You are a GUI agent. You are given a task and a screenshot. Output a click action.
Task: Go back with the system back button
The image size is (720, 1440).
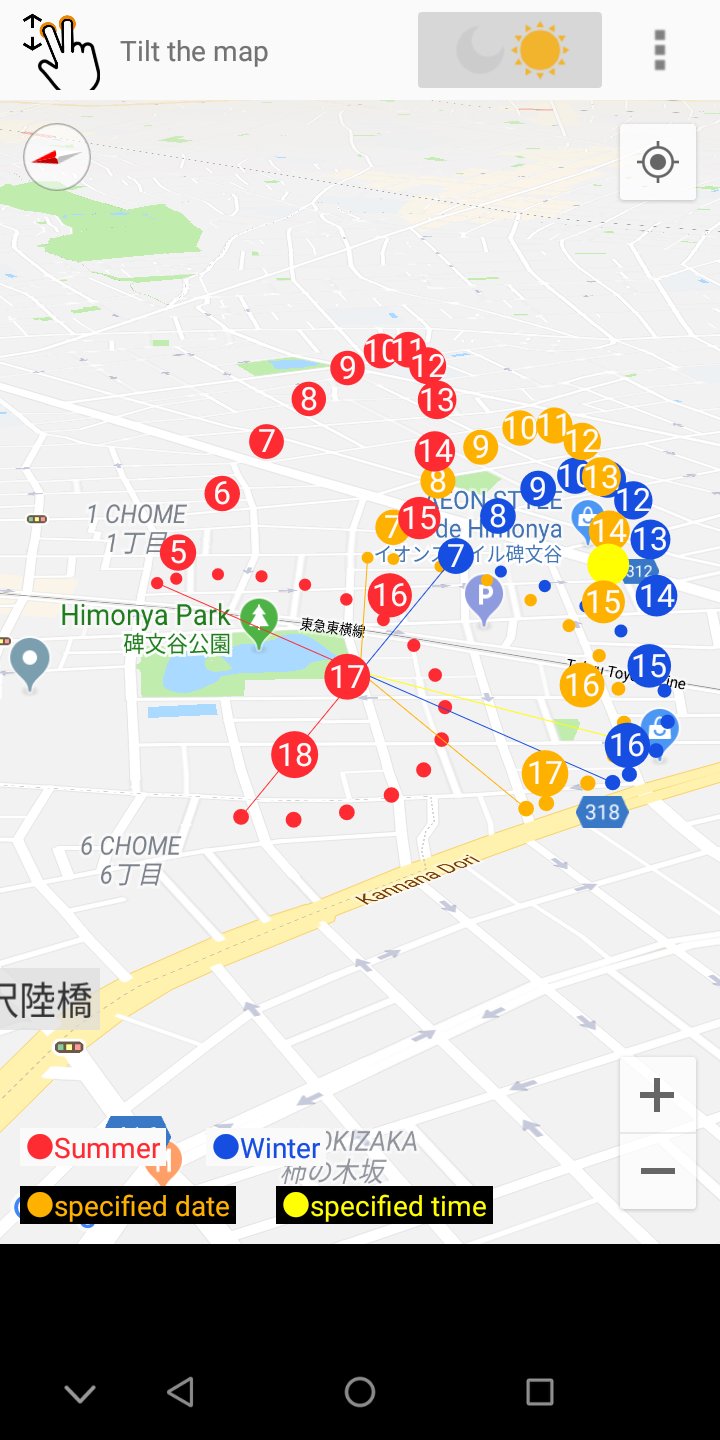tap(180, 1391)
